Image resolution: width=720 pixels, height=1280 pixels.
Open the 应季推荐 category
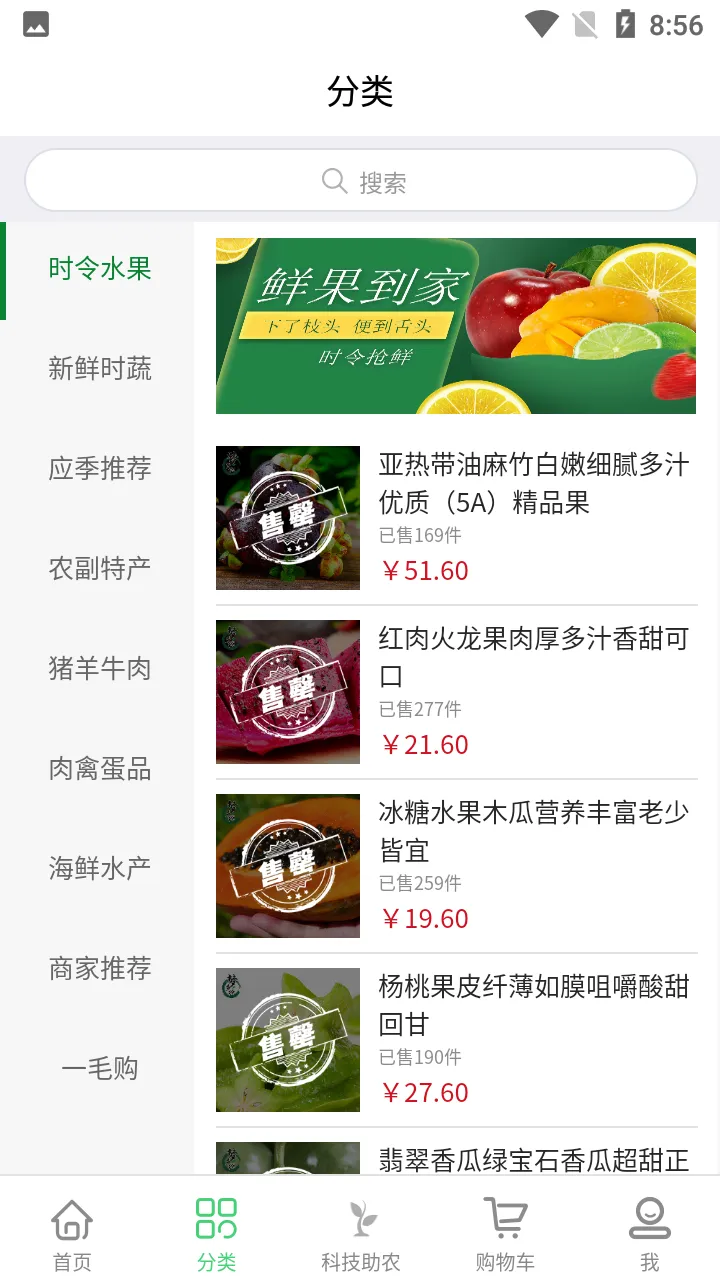tap(99, 469)
